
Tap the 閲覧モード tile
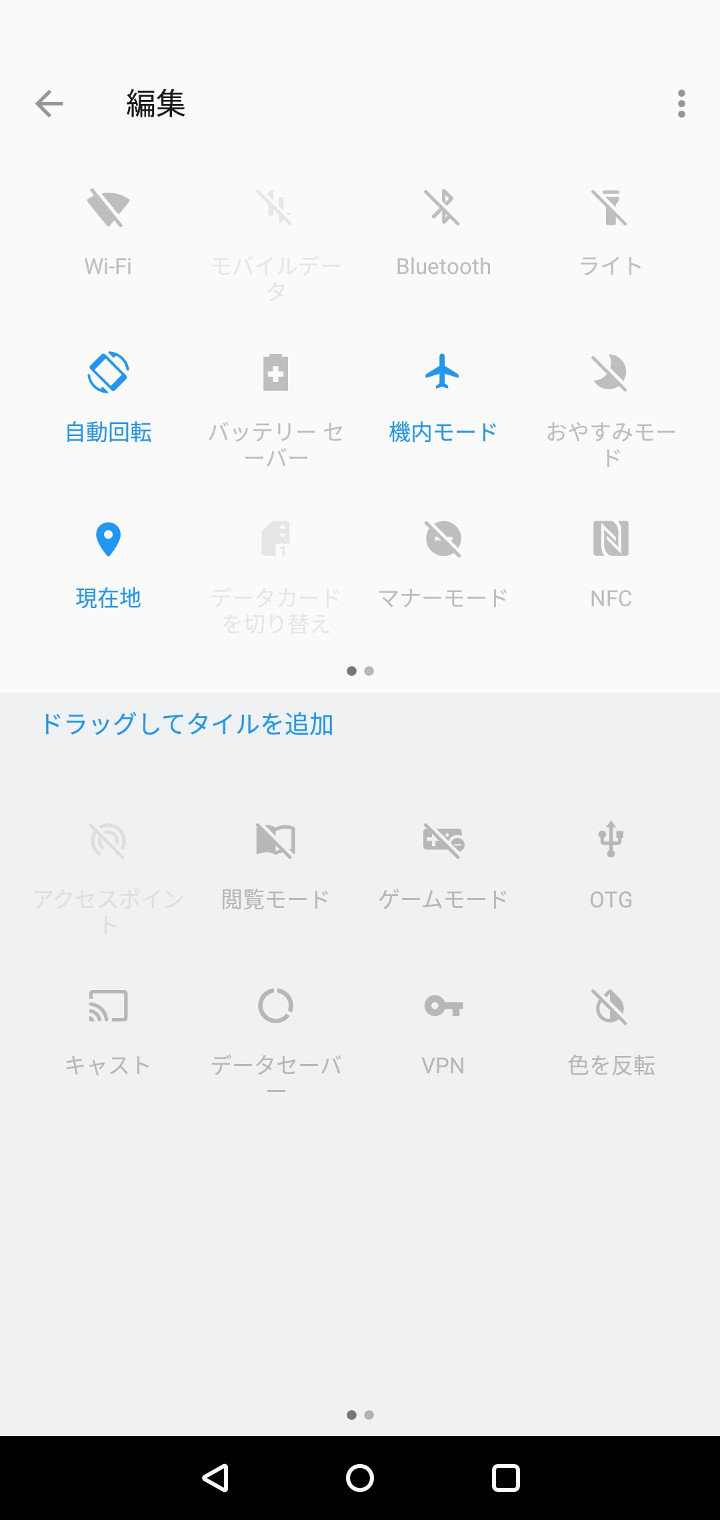coord(275,863)
